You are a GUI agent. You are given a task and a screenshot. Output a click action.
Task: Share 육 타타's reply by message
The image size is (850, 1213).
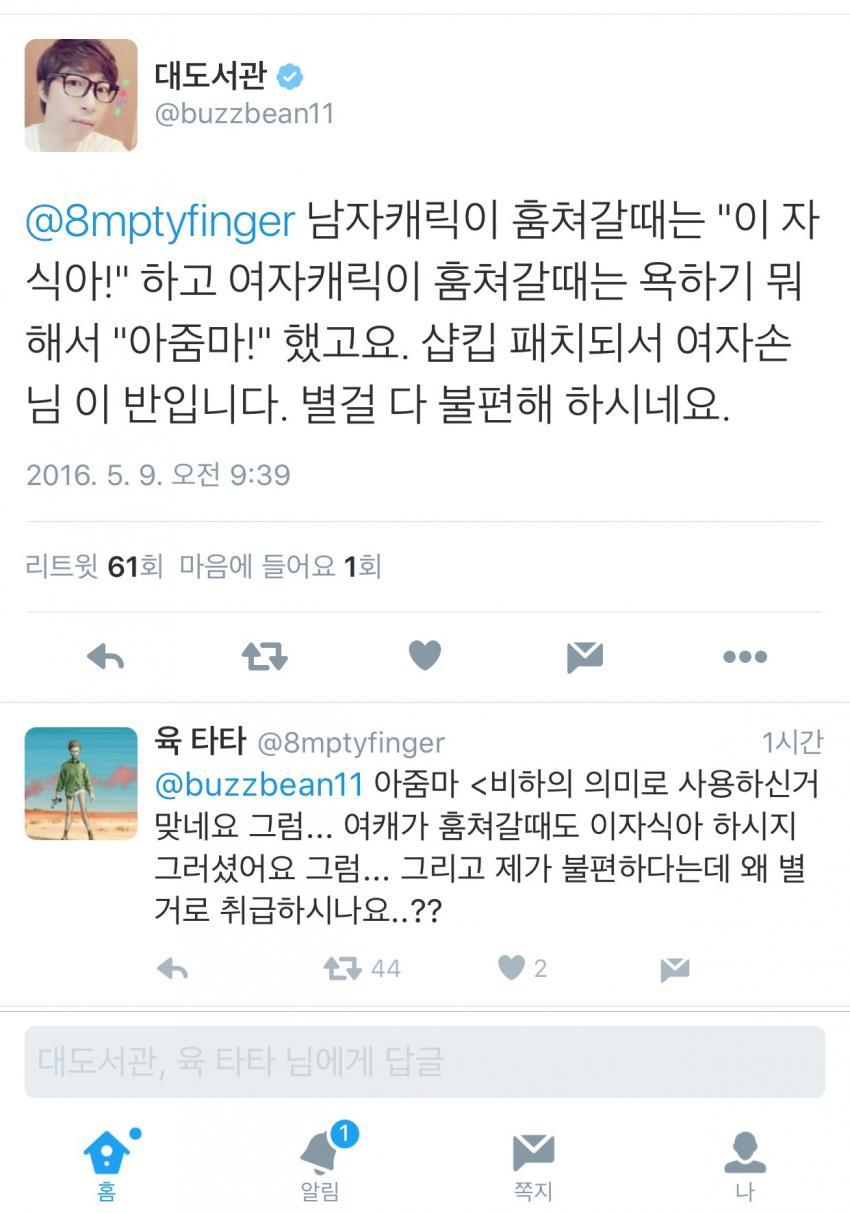[675, 968]
